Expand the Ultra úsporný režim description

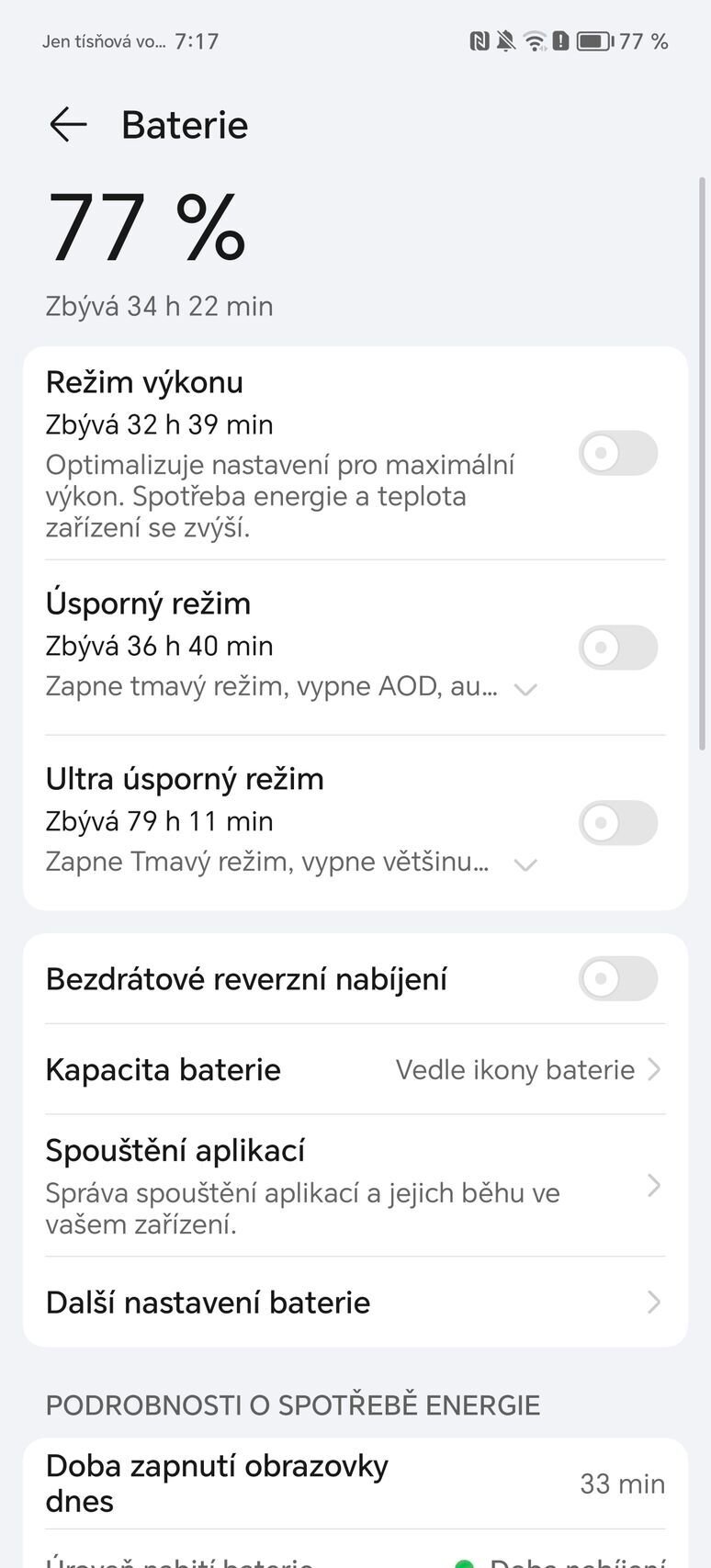point(525,864)
